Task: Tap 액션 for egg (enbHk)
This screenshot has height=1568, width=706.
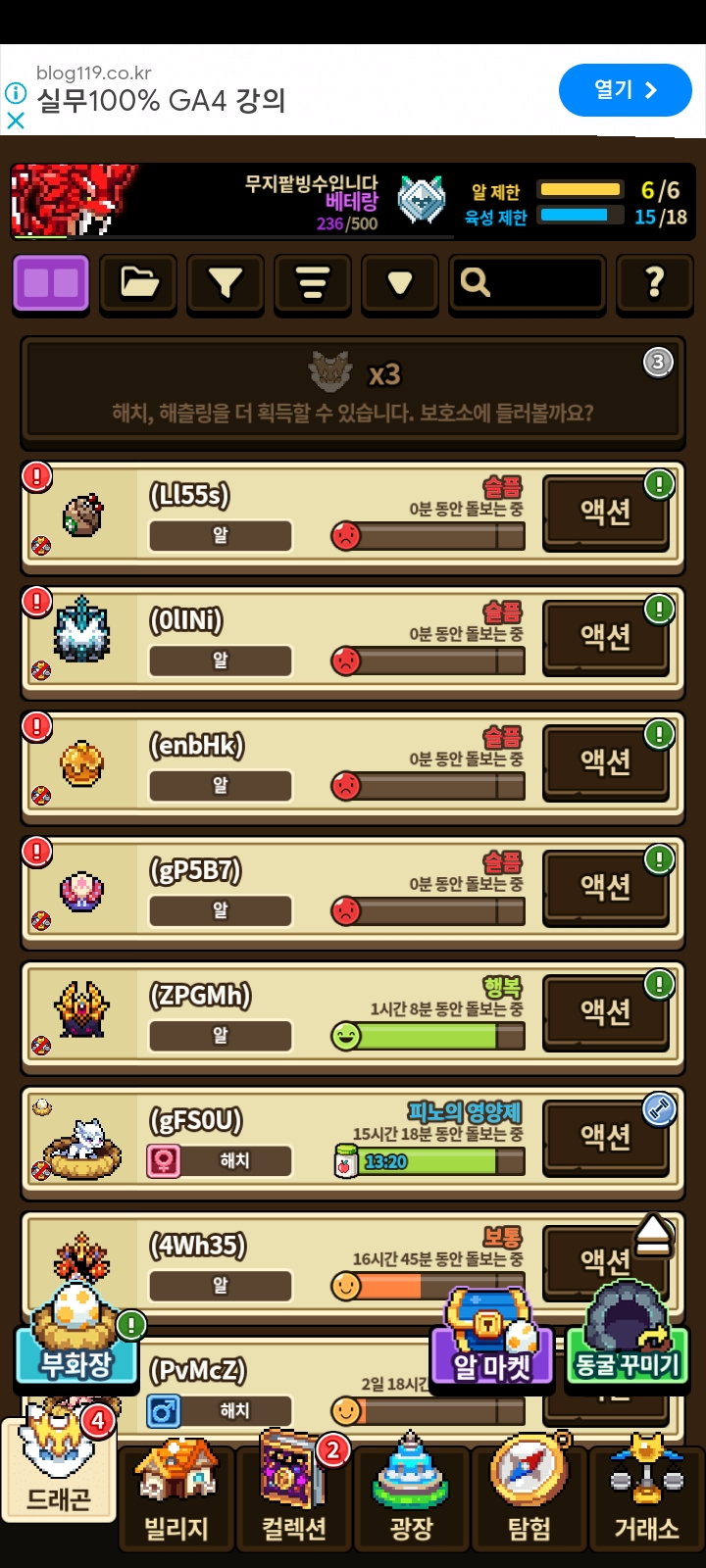Action: click(605, 761)
